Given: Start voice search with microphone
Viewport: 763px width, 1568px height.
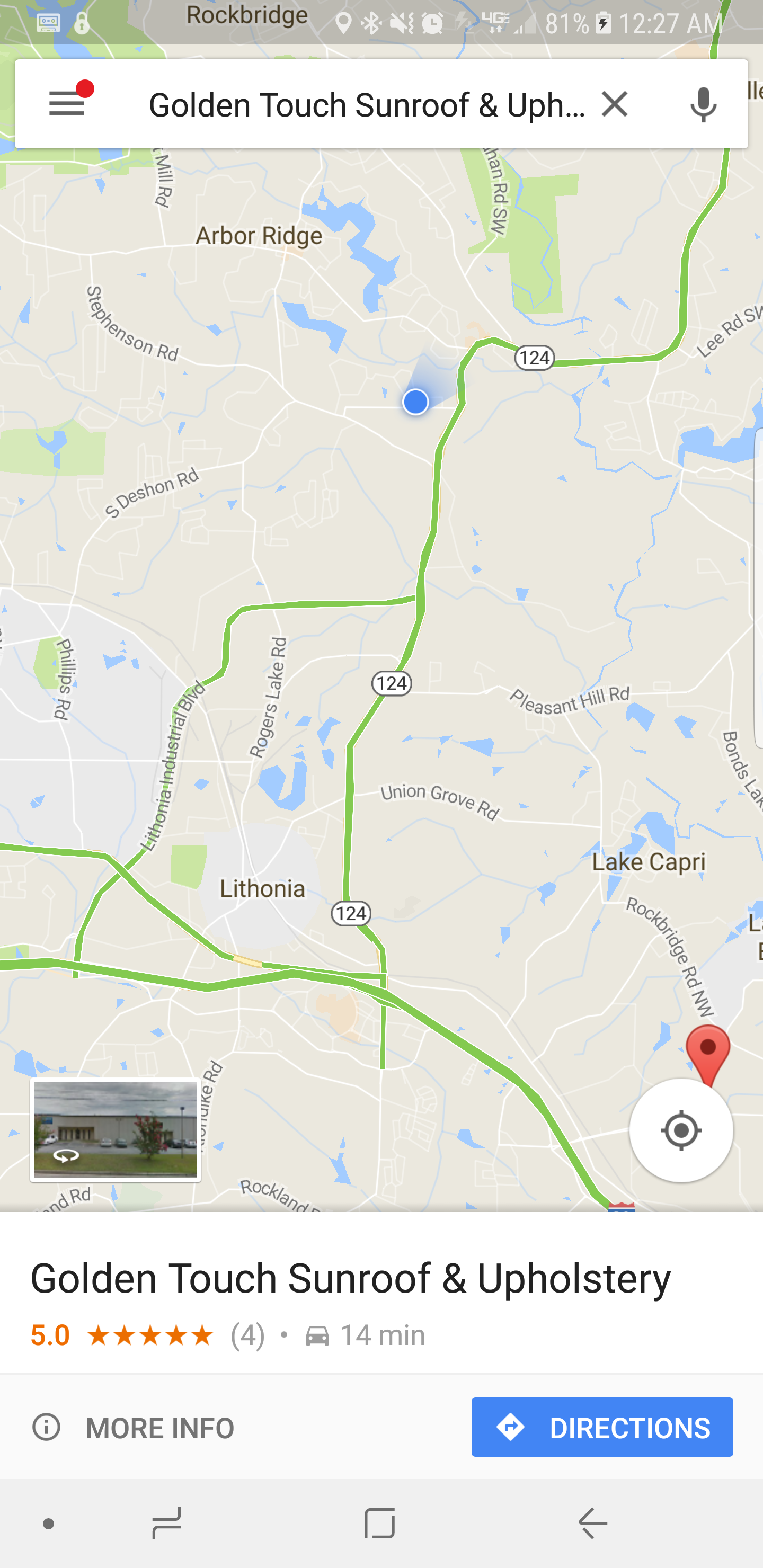Looking at the screenshot, I should point(703,104).
